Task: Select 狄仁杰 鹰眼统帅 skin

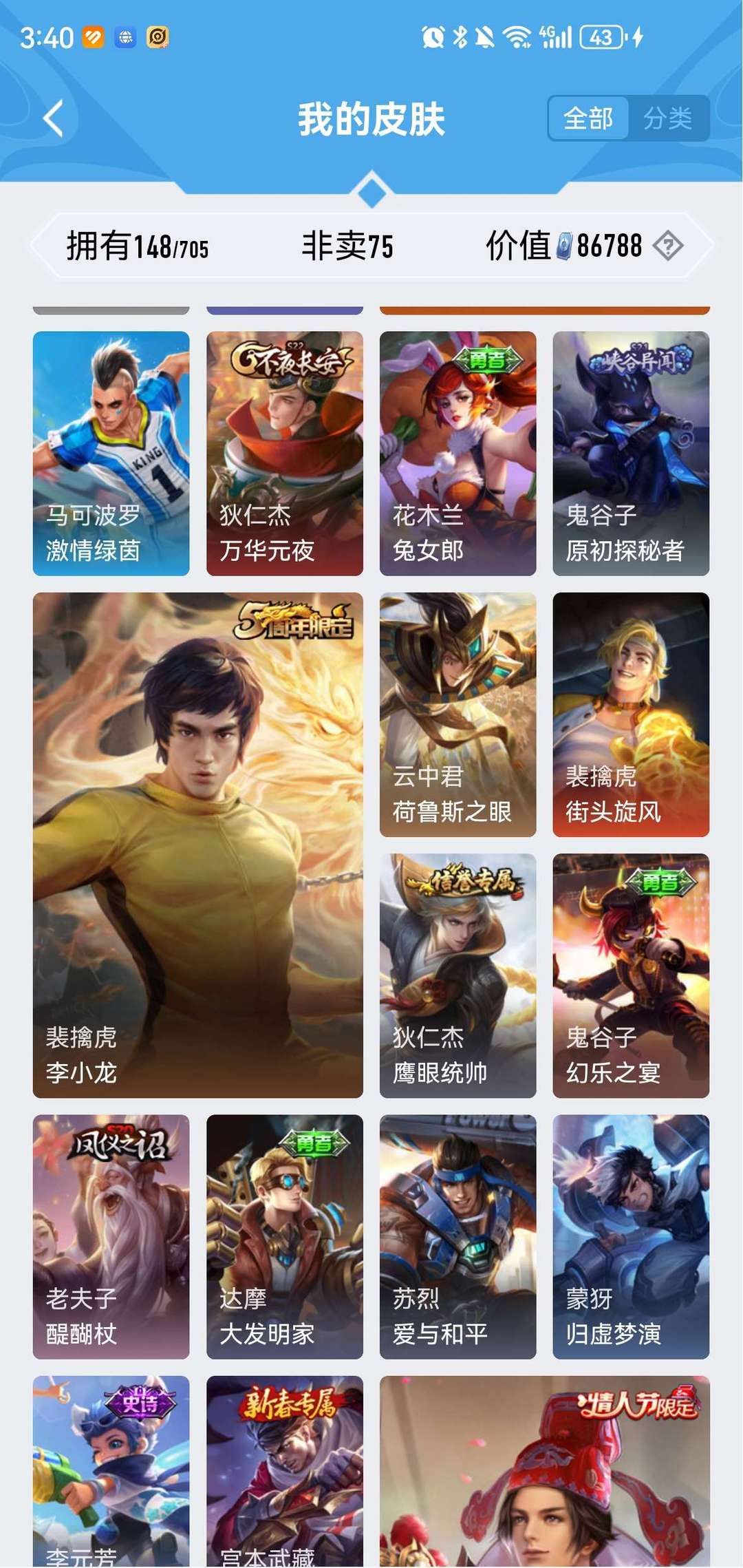Action: pyautogui.click(x=457, y=975)
